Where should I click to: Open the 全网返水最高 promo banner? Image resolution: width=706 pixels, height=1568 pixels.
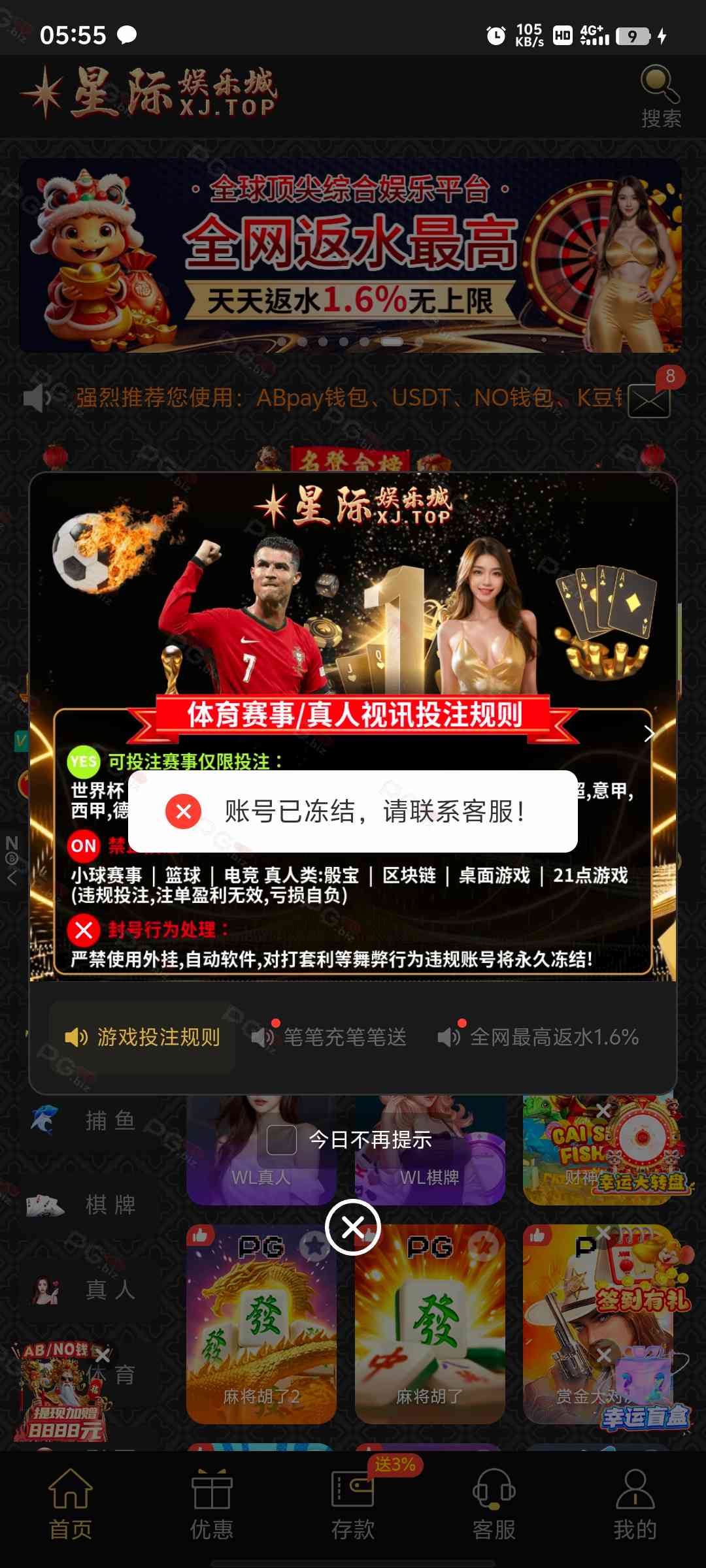tap(350, 256)
